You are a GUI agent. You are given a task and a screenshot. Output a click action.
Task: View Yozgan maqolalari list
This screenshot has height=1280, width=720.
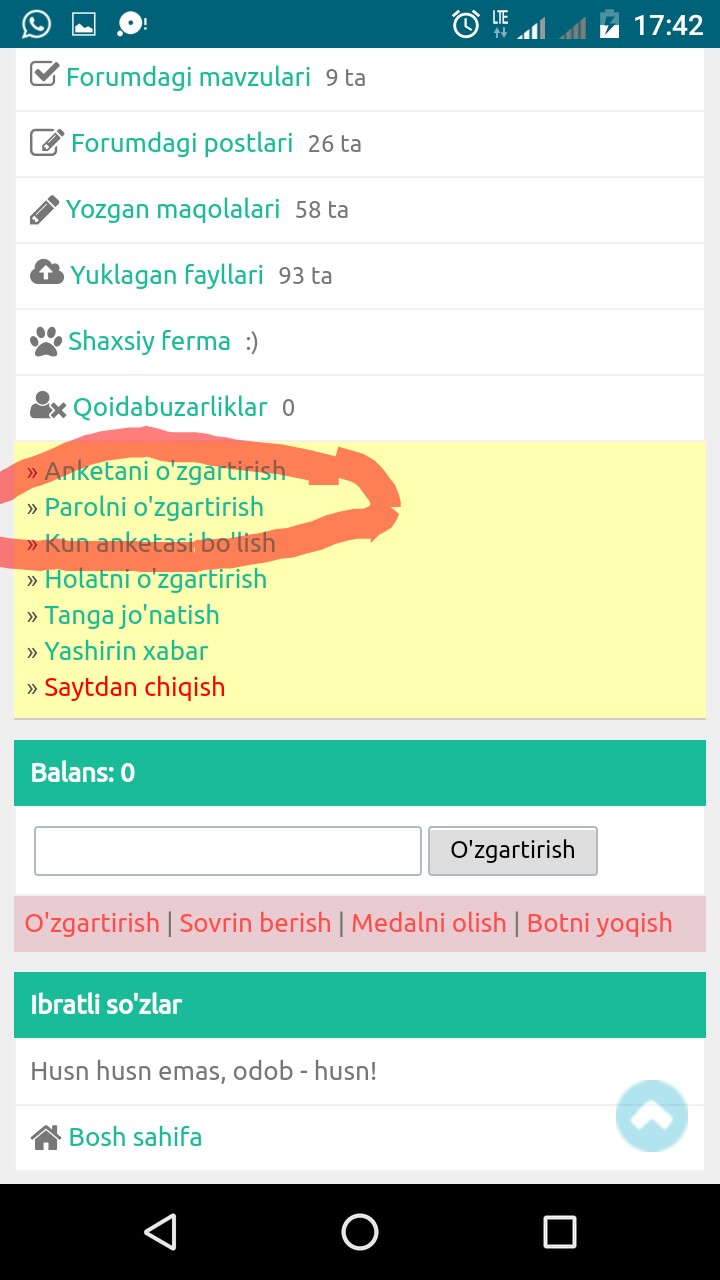[x=172, y=210]
